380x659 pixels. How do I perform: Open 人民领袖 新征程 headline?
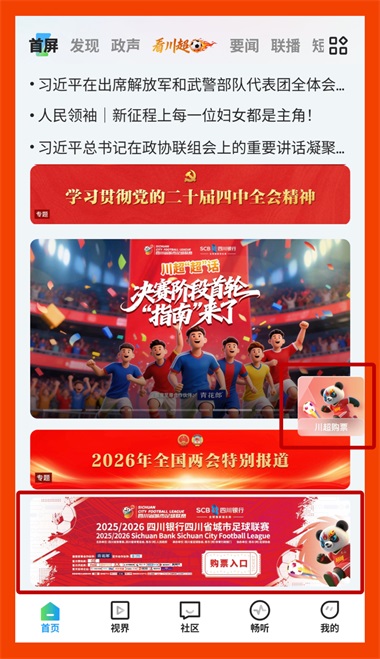(x=172, y=115)
